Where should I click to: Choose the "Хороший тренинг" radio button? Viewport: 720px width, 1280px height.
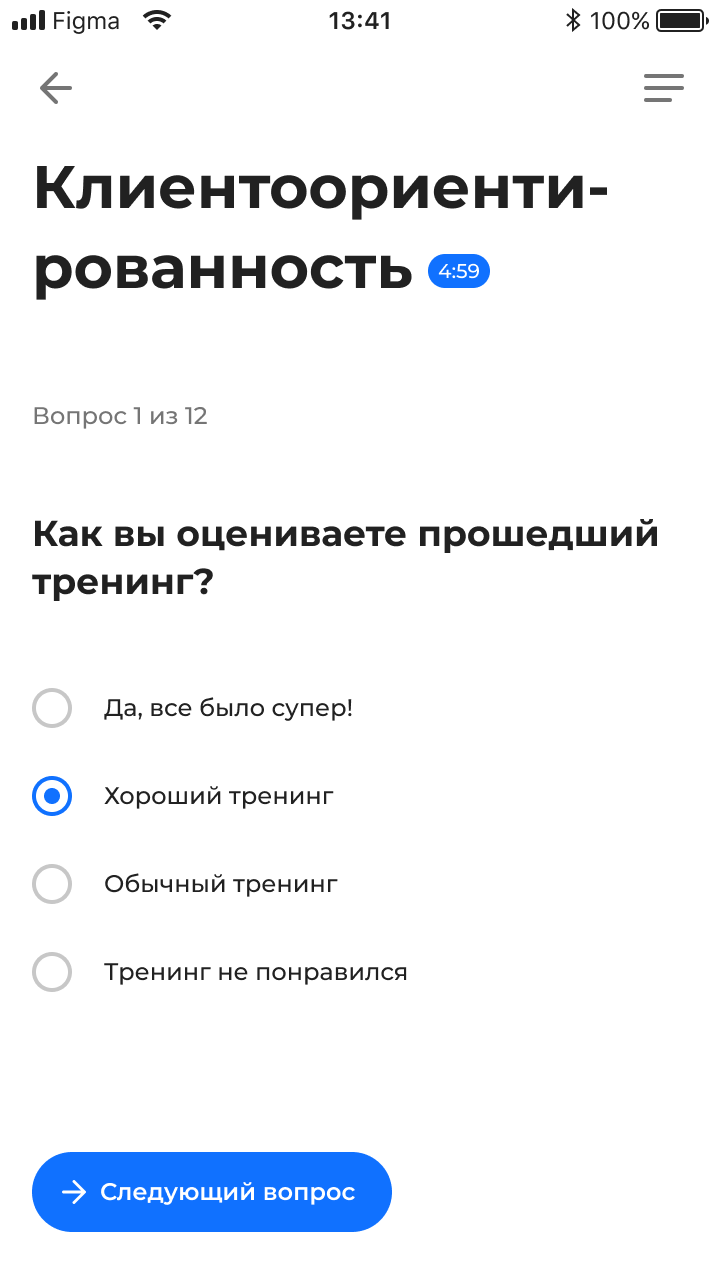point(52,796)
